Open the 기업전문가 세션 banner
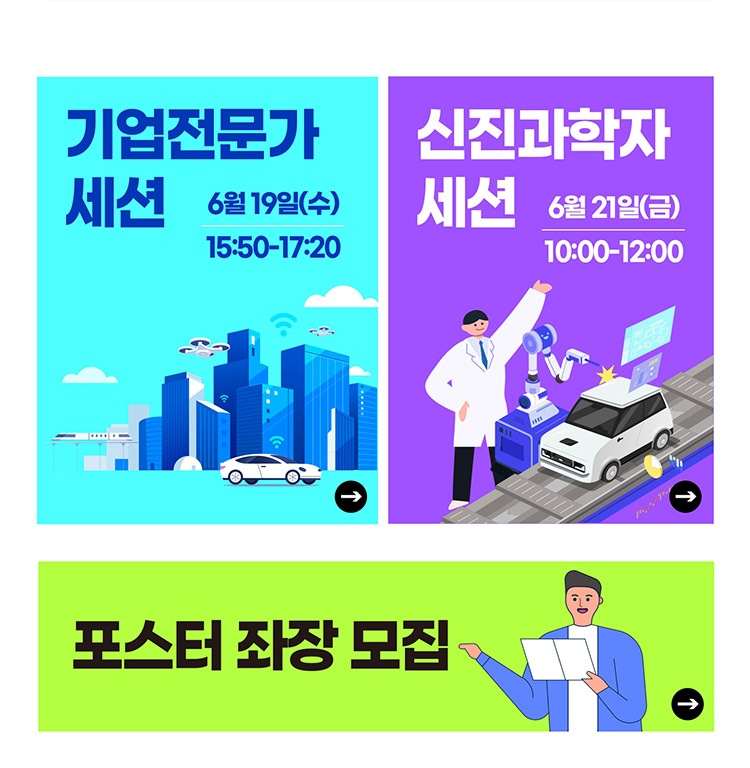750x768 pixels. (207, 300)
